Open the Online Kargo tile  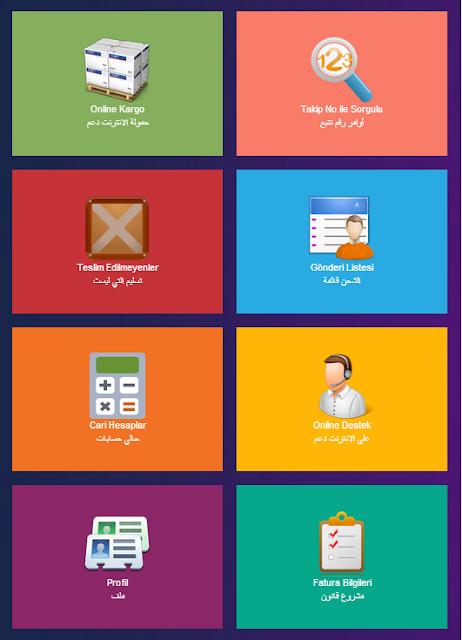pos(118,83)
